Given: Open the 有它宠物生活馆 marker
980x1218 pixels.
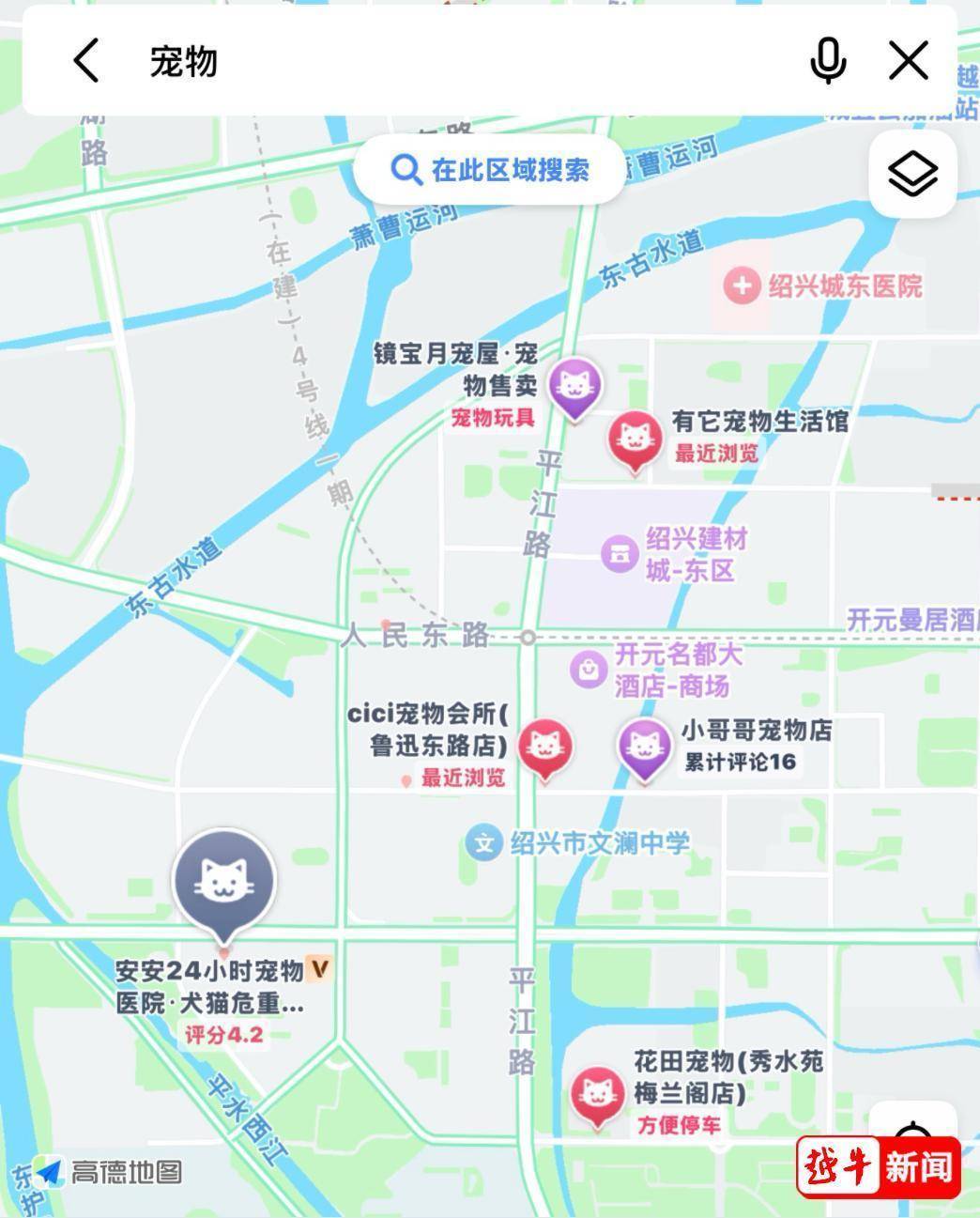Looking at the screenshot, I should [635, 439].
